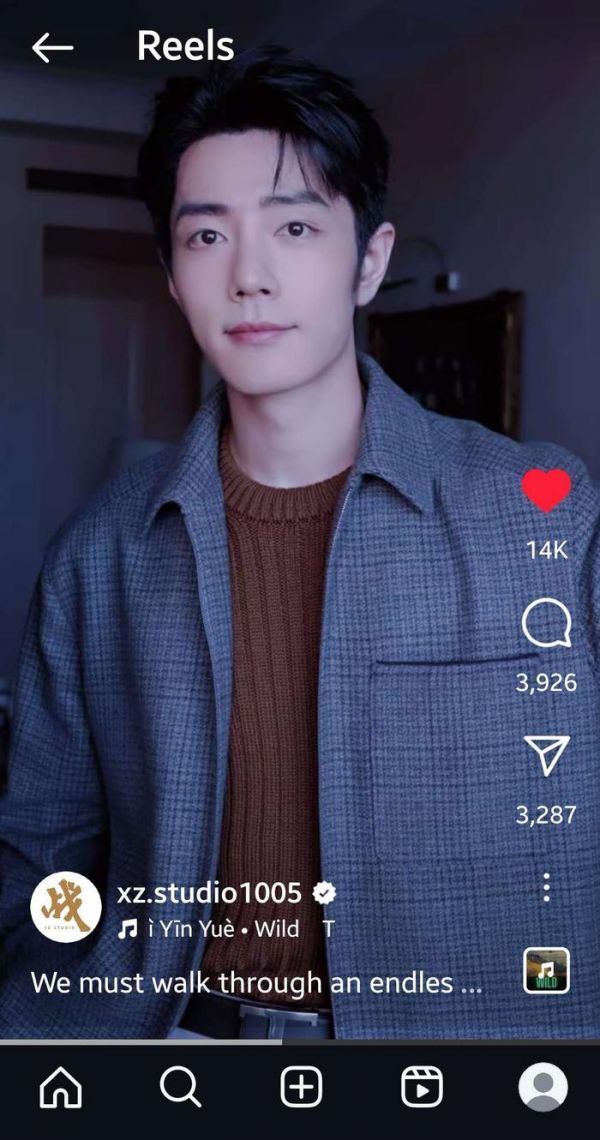Viewport: 600px width, 1140px height.
Task: Open the xz.studio1005 username link
Action: [209, 893]
